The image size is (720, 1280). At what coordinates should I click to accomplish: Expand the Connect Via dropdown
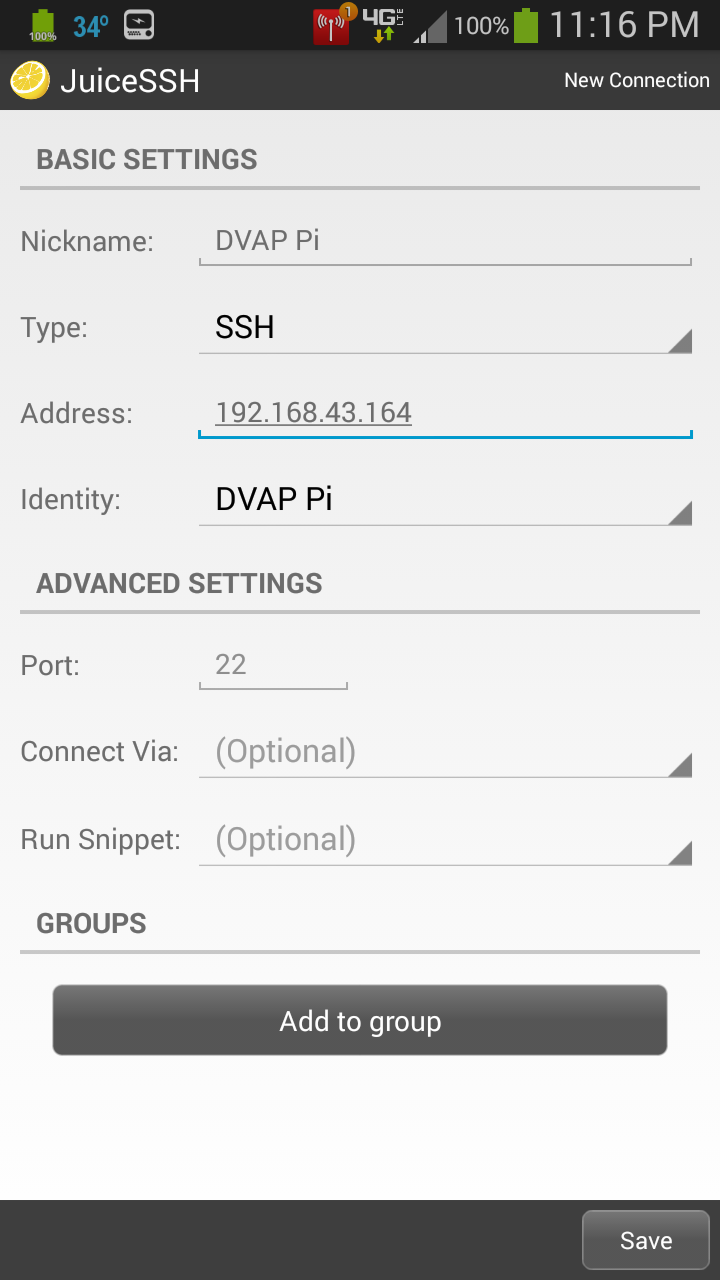coord(445,751)
